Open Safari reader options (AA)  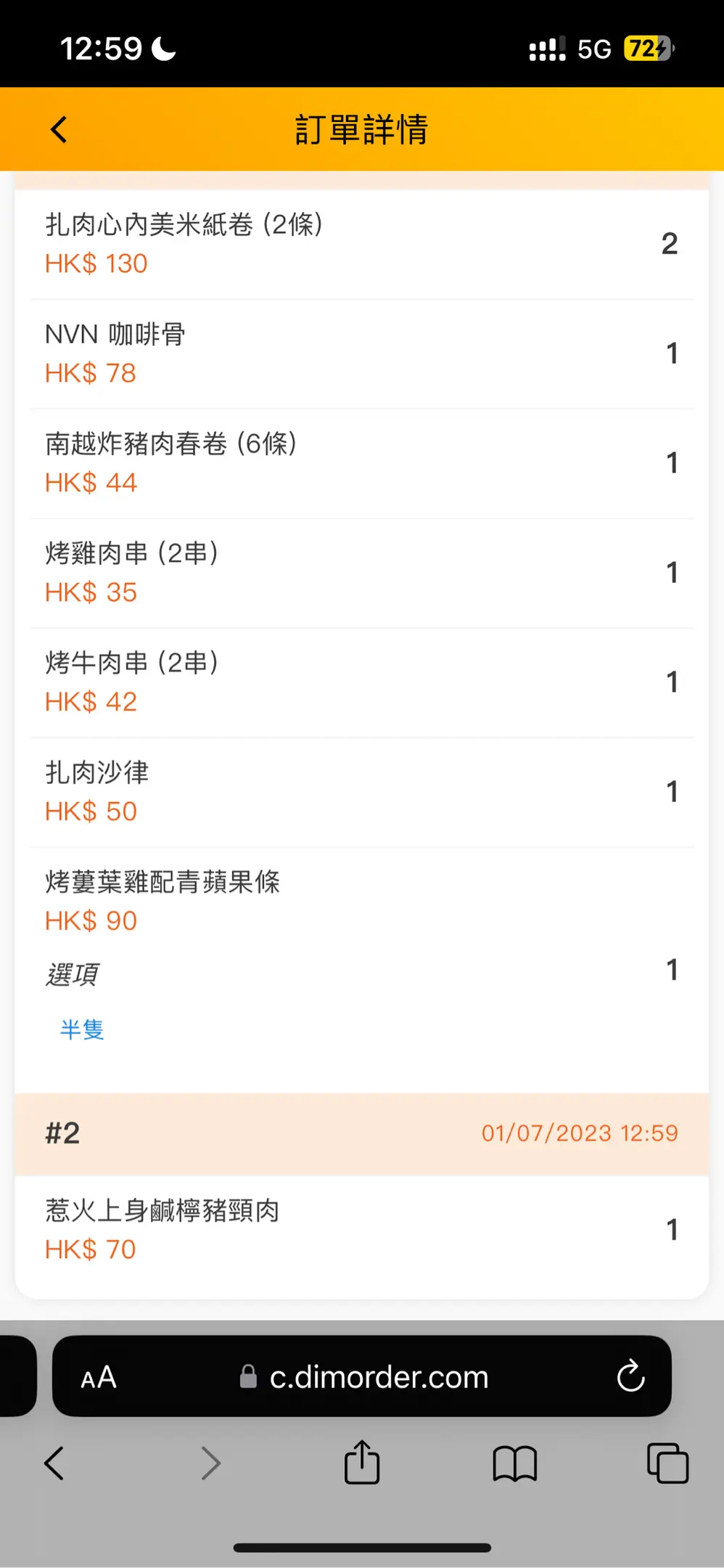(x=99, y=1378)
